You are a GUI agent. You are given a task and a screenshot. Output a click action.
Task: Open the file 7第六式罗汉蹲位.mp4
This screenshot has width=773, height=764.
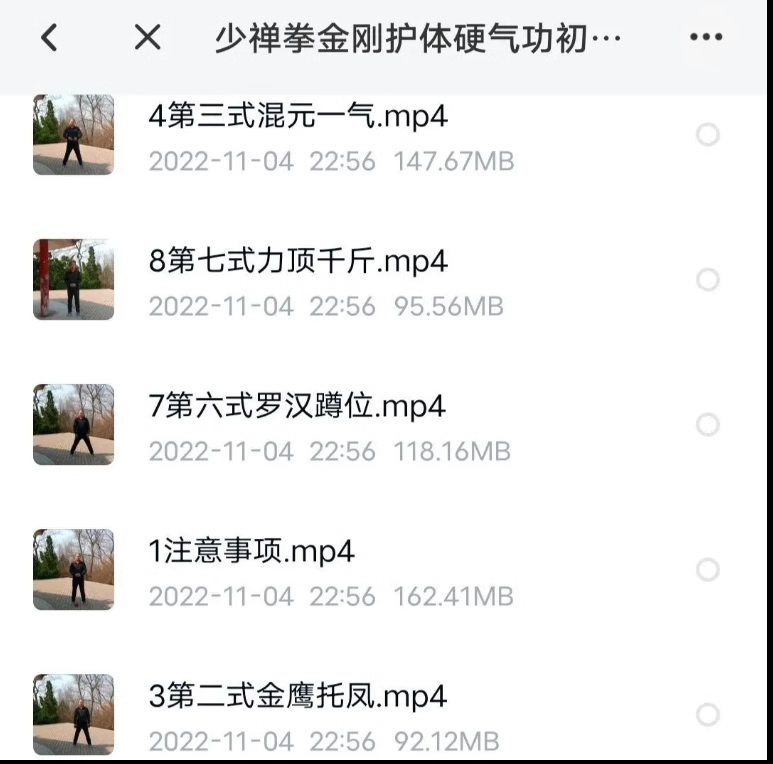(x=296, y=407)
